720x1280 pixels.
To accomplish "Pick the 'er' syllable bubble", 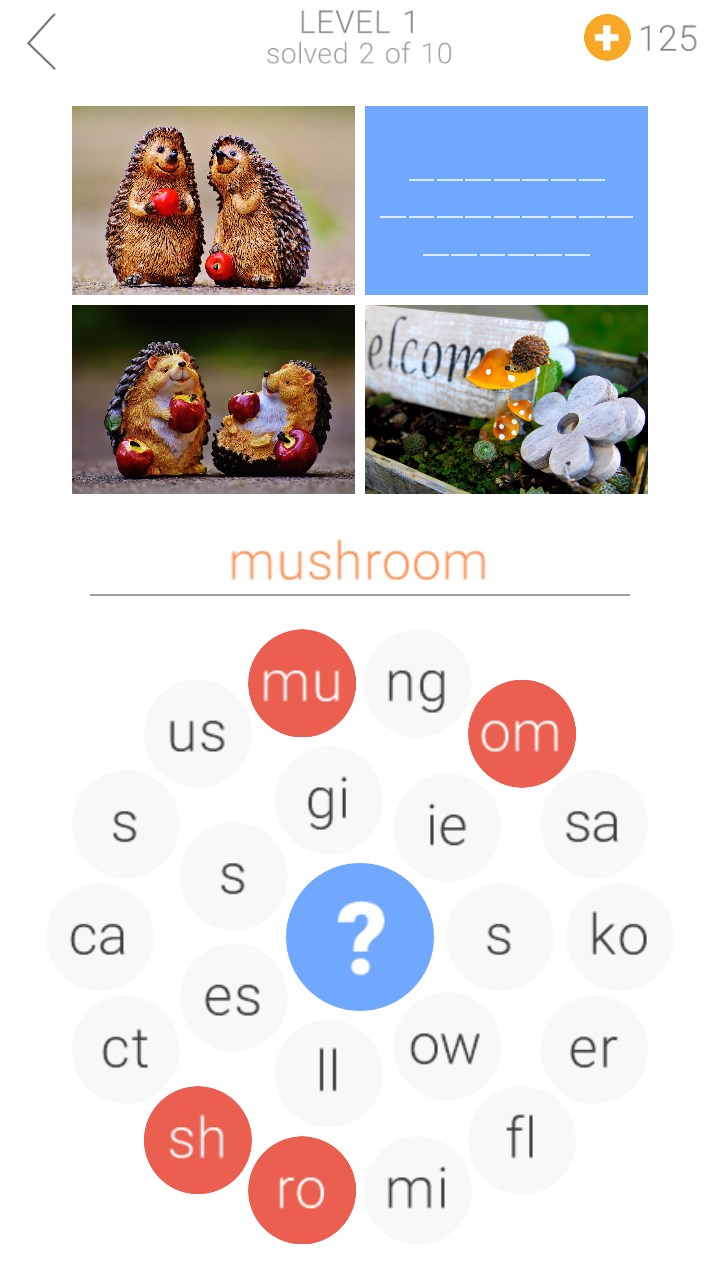I will (x=593, y=1049).
